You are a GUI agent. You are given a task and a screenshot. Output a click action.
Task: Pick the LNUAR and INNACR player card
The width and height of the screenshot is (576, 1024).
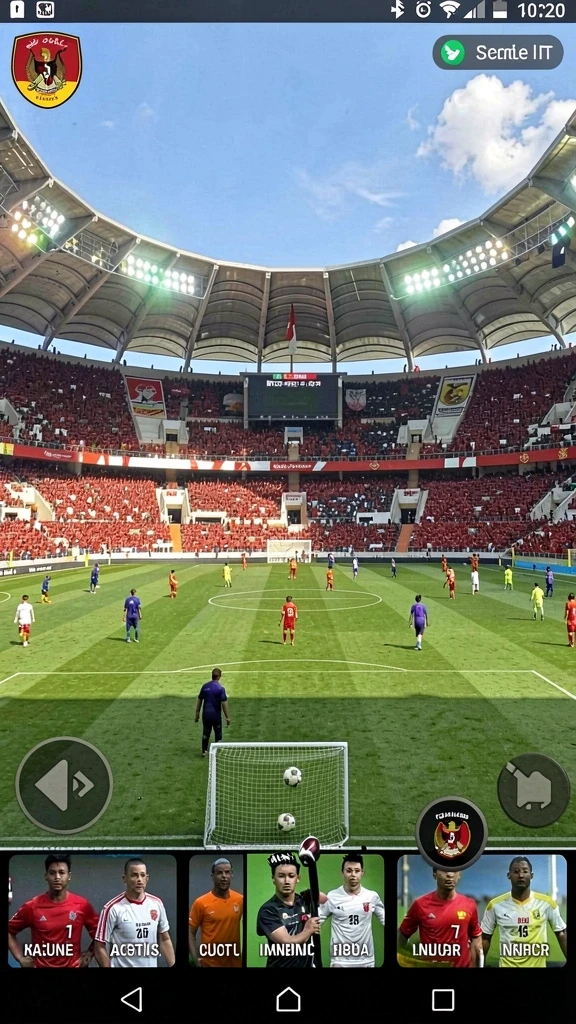point(482,911)
